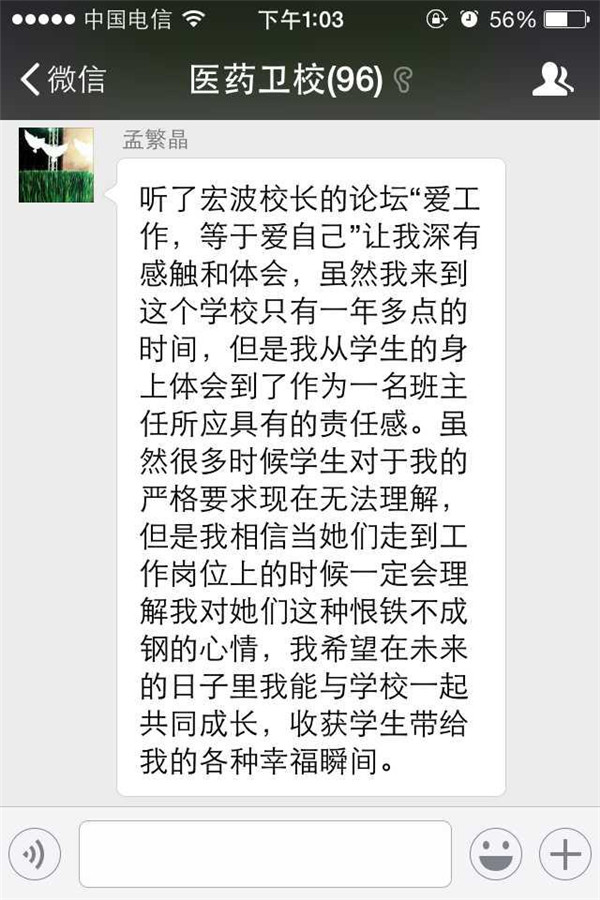Focus the message text field

click(x=265, y=854)
